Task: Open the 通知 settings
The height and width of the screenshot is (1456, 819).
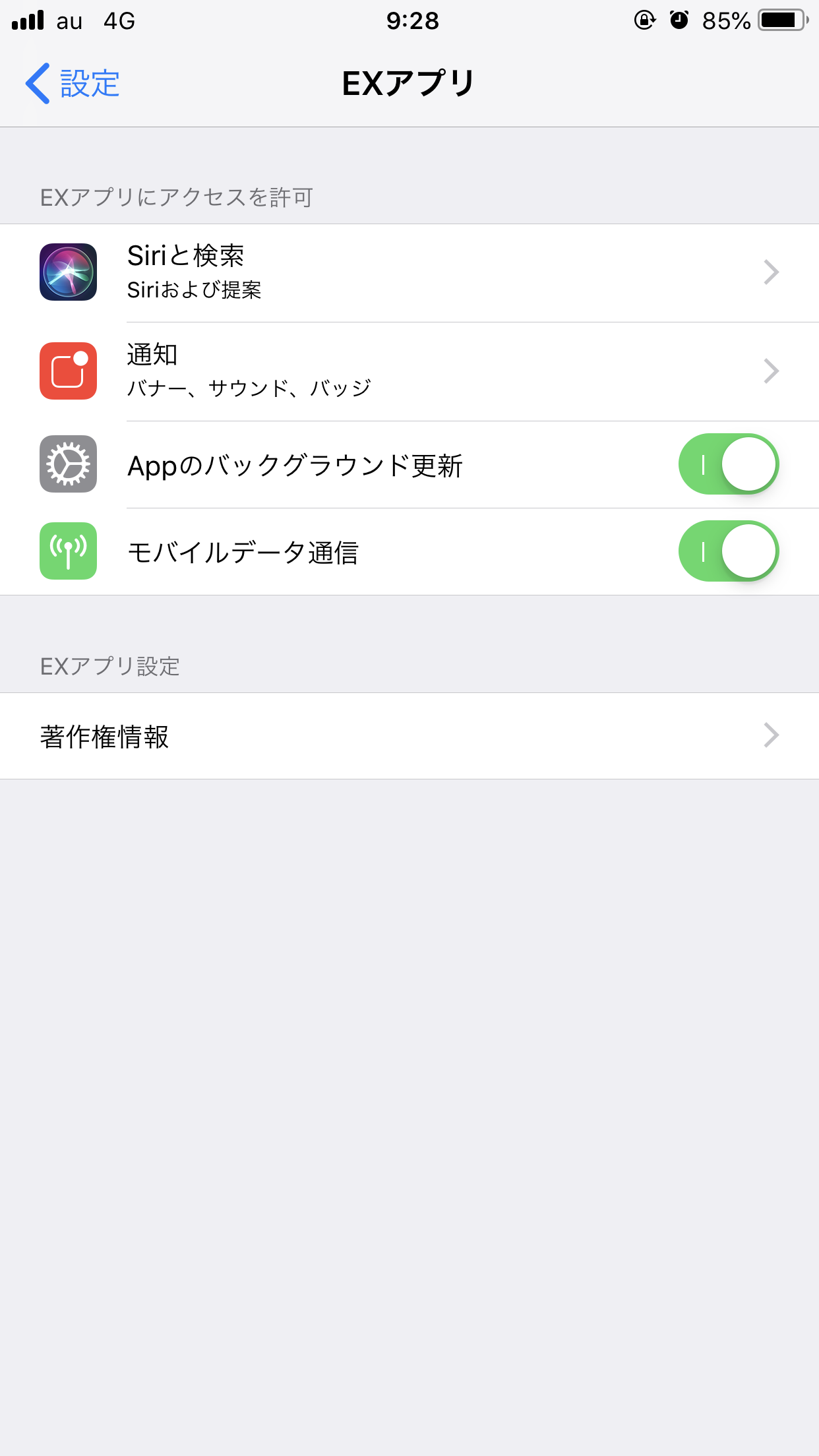Action: [409, 372]
